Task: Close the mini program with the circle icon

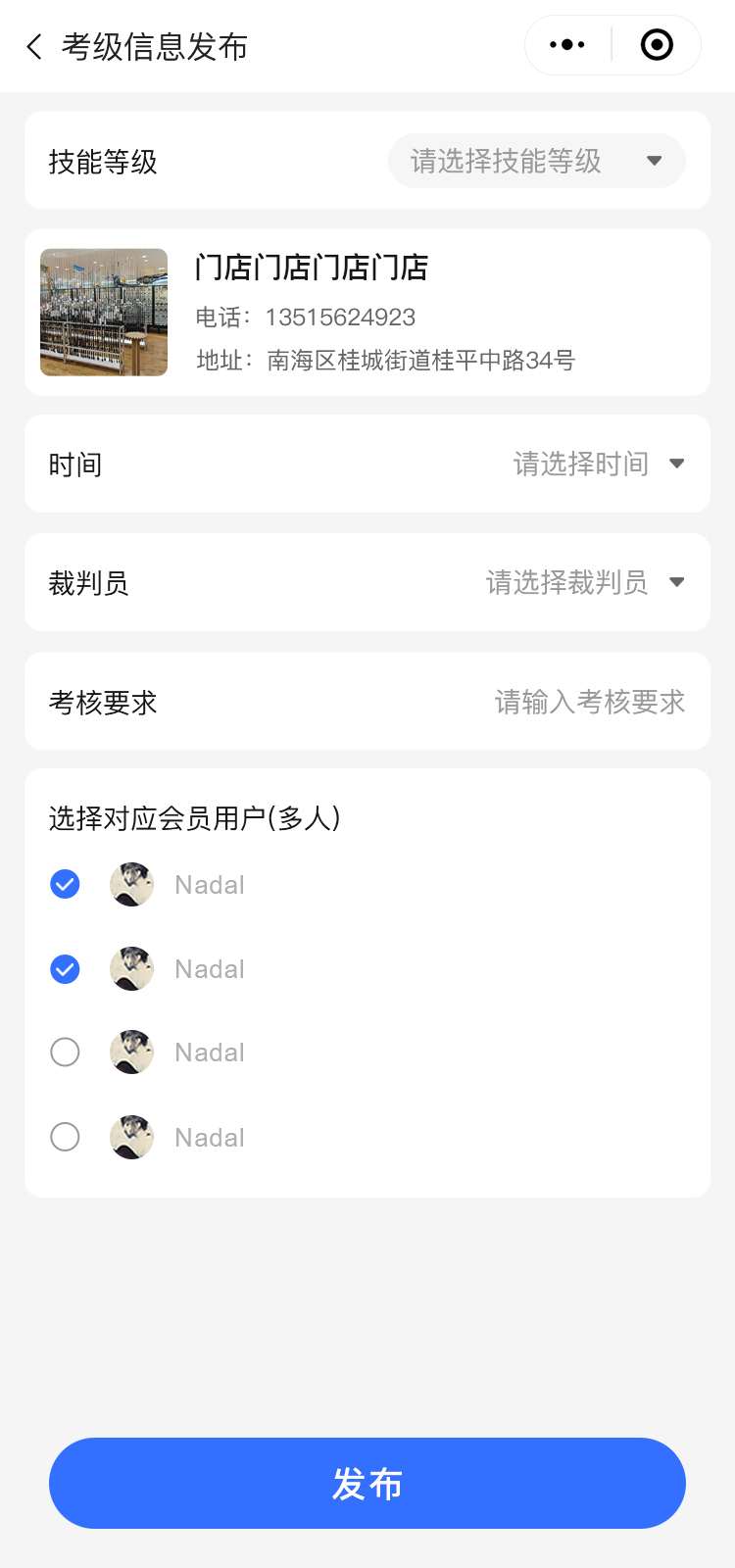Action: 657,45
